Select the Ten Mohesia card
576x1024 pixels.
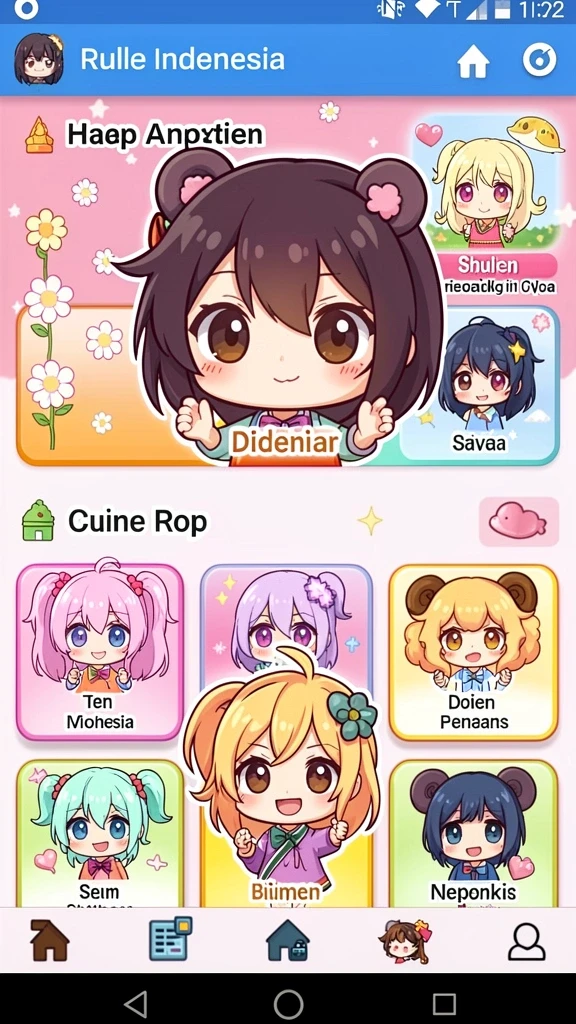click(x=100, y=652)
